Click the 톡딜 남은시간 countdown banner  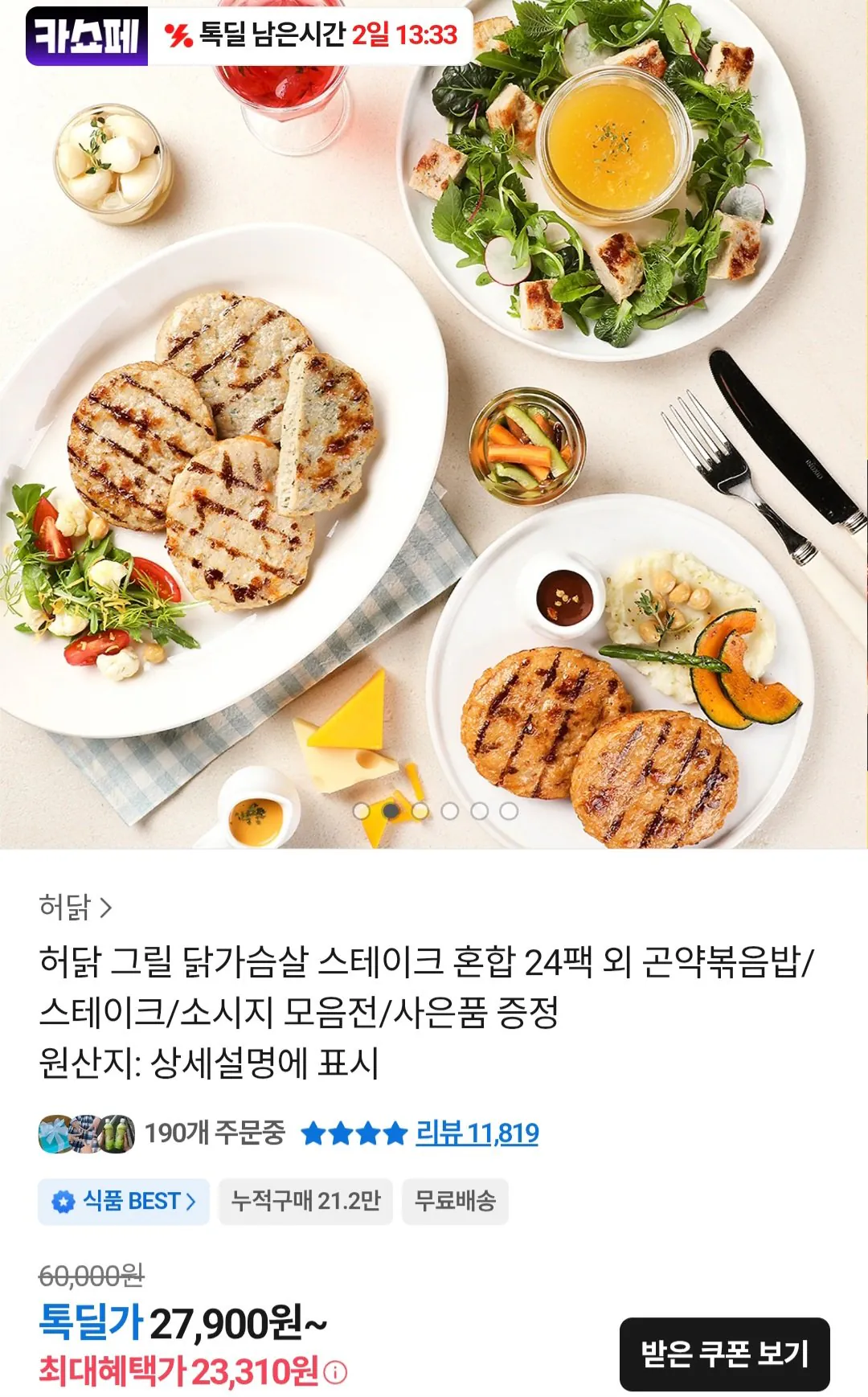pos(313,34)
